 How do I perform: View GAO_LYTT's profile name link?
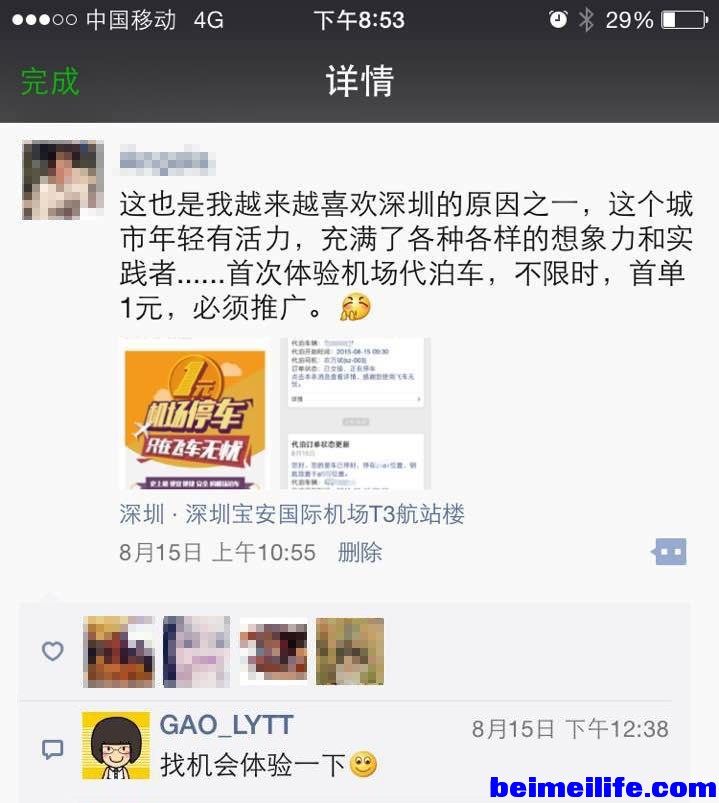(226, 726)
